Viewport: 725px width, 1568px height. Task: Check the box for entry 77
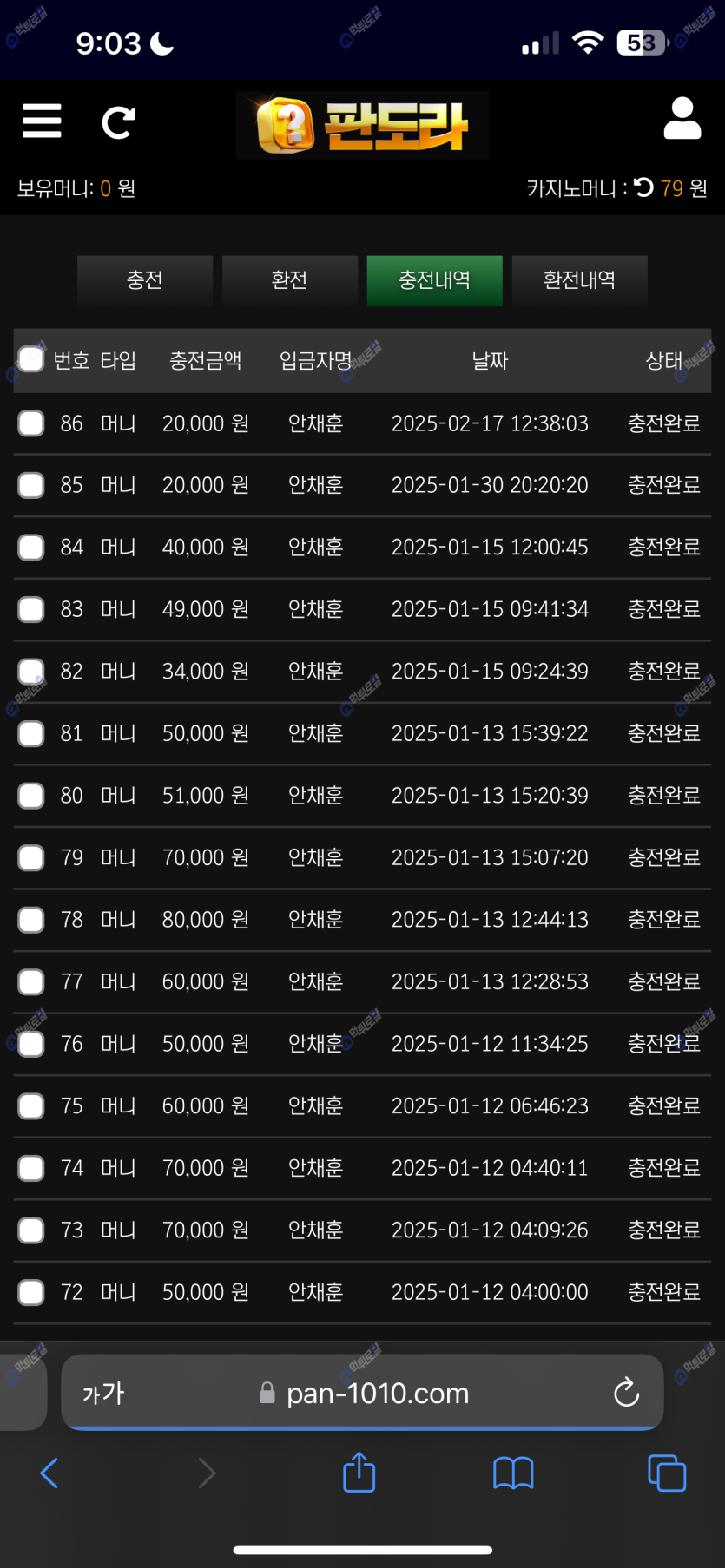31,982
